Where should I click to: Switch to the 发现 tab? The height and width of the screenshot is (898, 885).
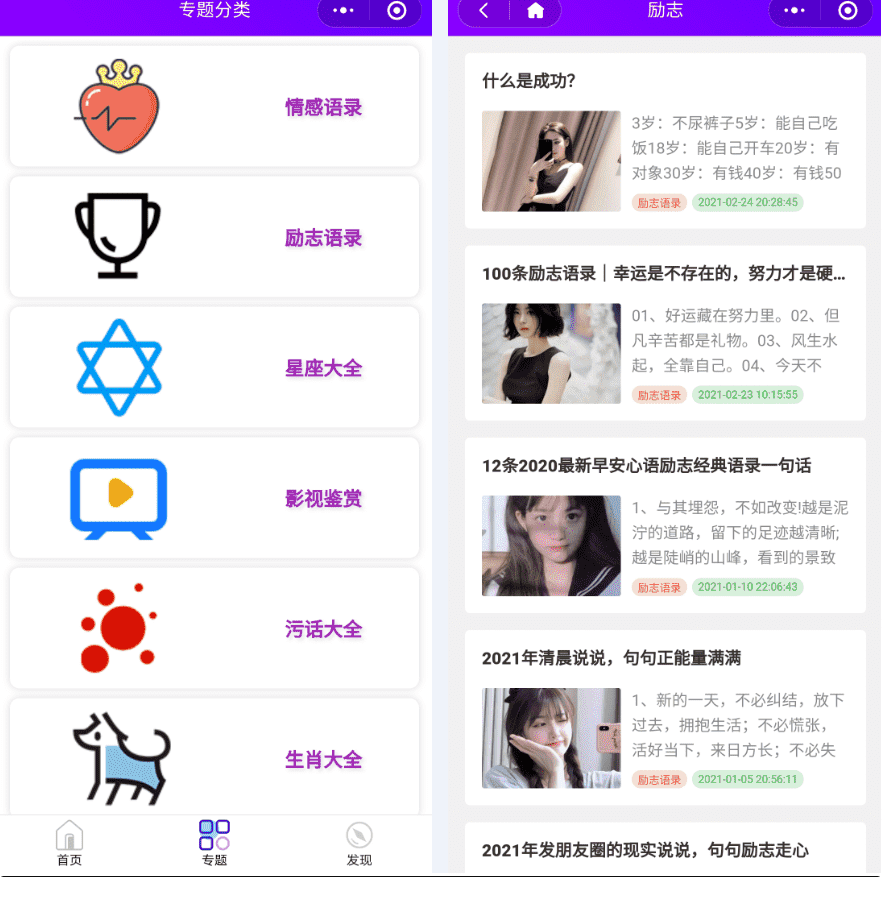coord(359,843)
